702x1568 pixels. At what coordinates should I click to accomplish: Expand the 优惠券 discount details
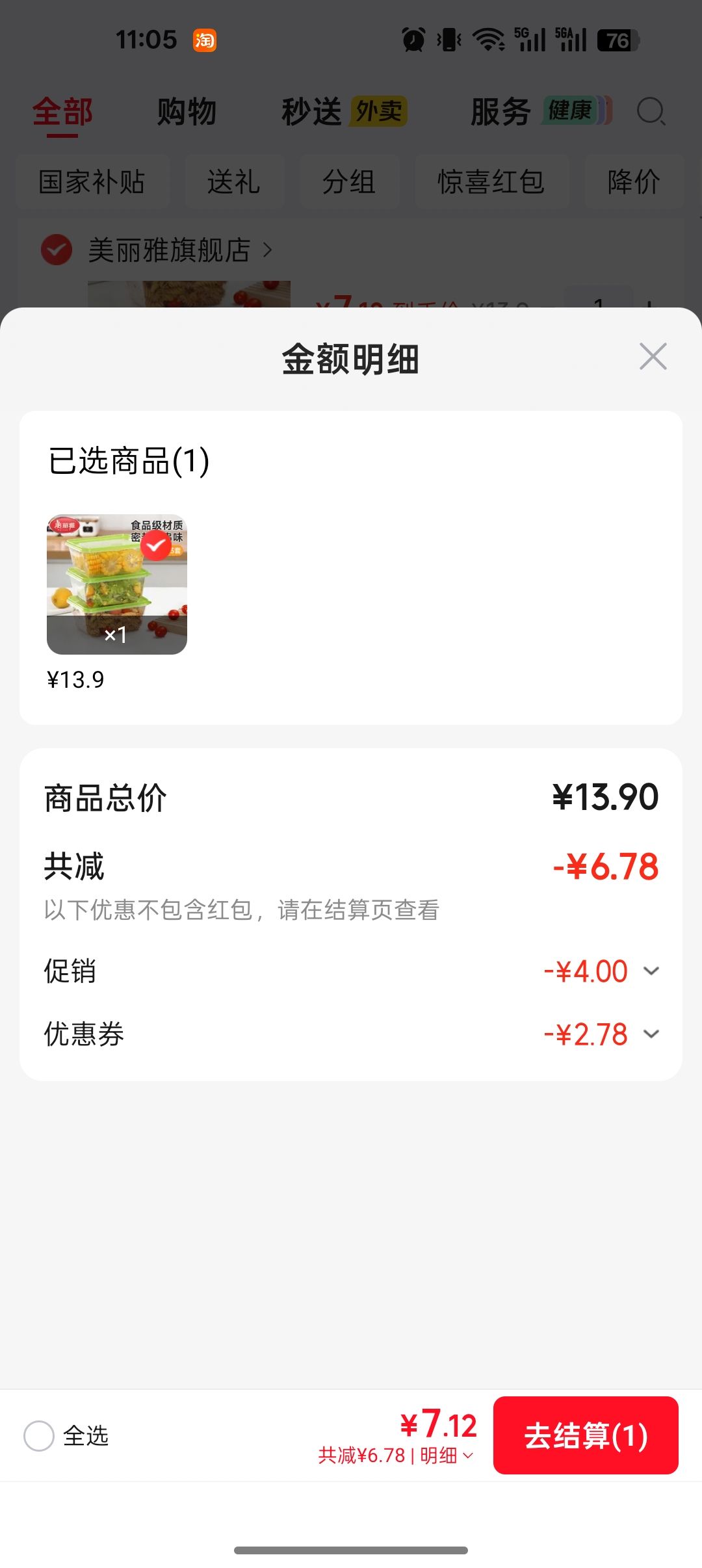[x=651, y=1034]
